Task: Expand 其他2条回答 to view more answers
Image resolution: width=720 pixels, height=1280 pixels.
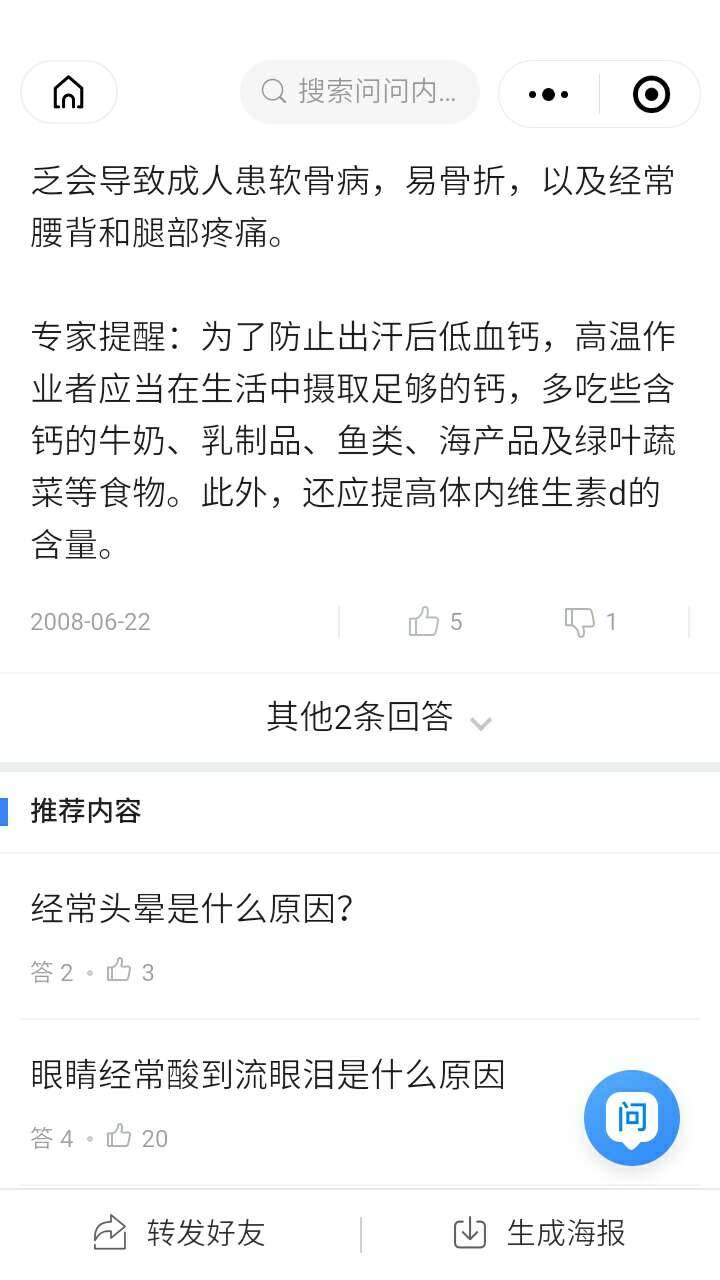Action: tap(360, 718)
